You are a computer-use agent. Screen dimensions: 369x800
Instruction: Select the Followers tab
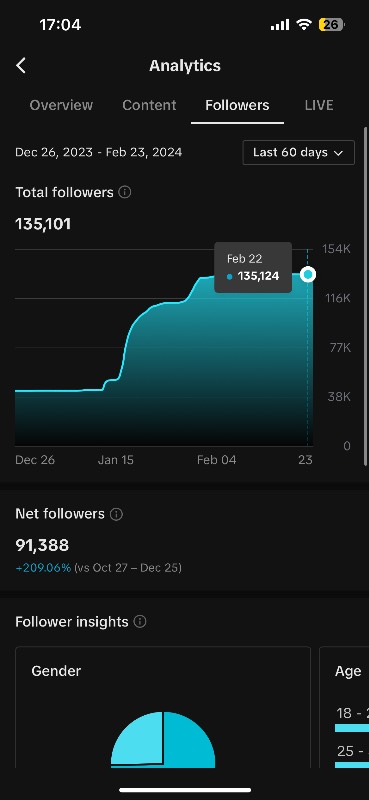click(x=237, y=105)
